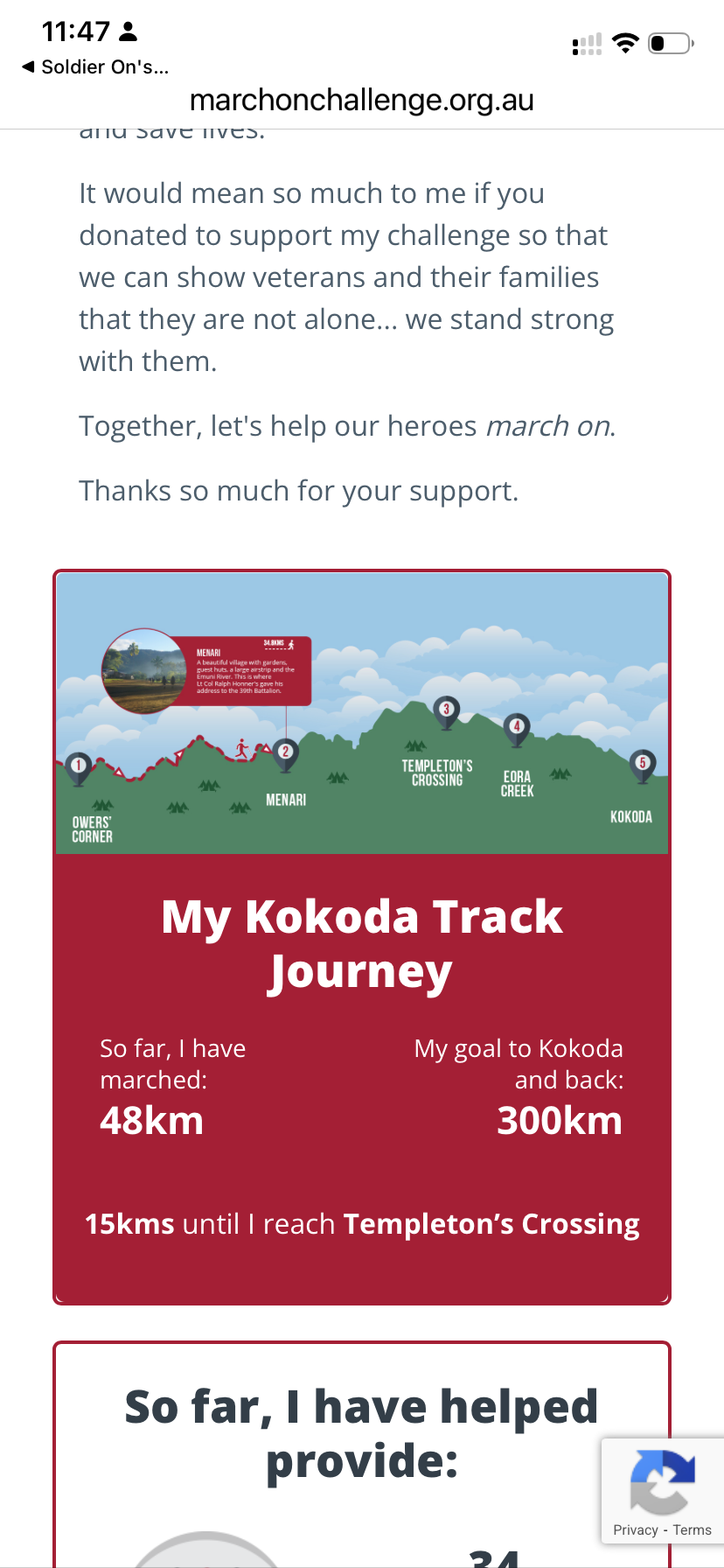Open the reCAPTCHA Terms link

693,1529
